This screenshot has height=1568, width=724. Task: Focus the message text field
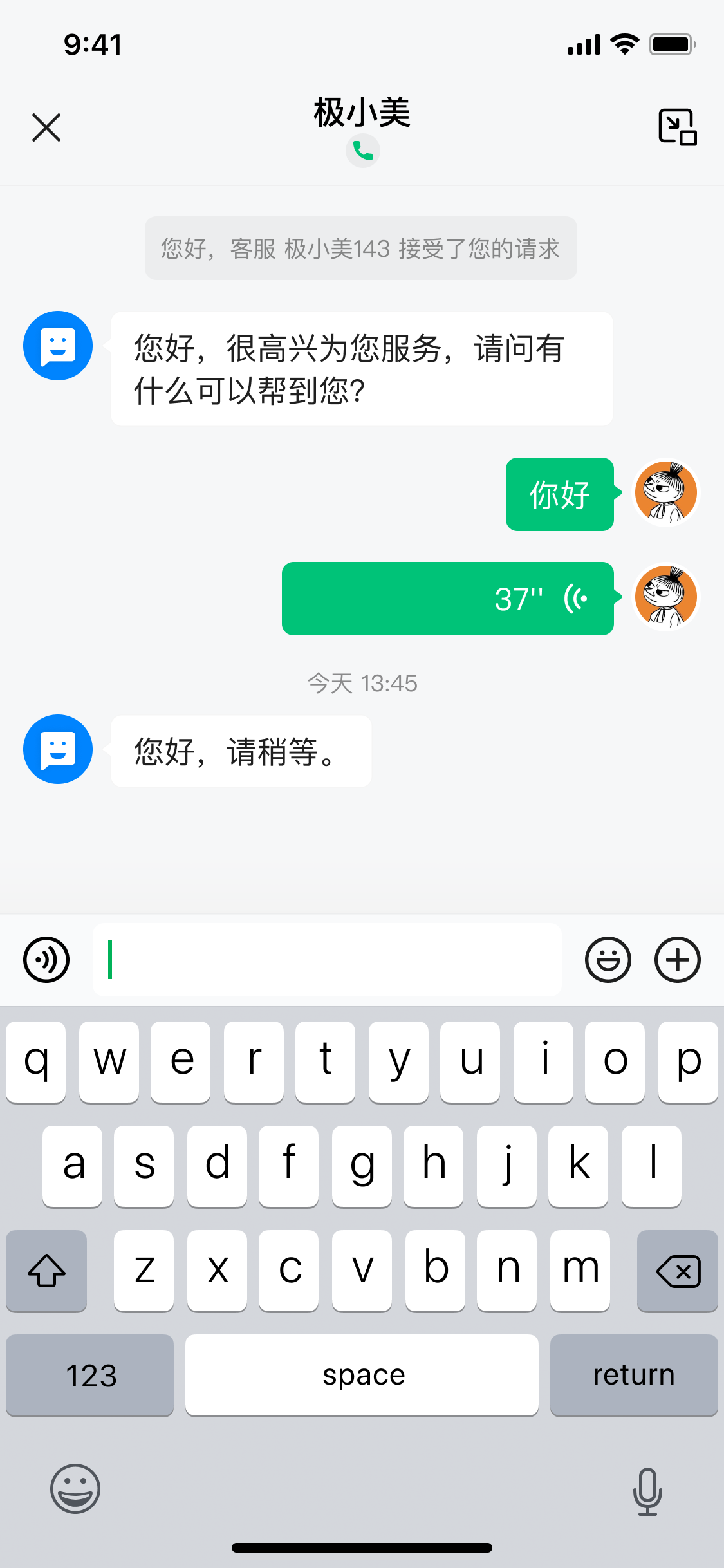point(327,960)
